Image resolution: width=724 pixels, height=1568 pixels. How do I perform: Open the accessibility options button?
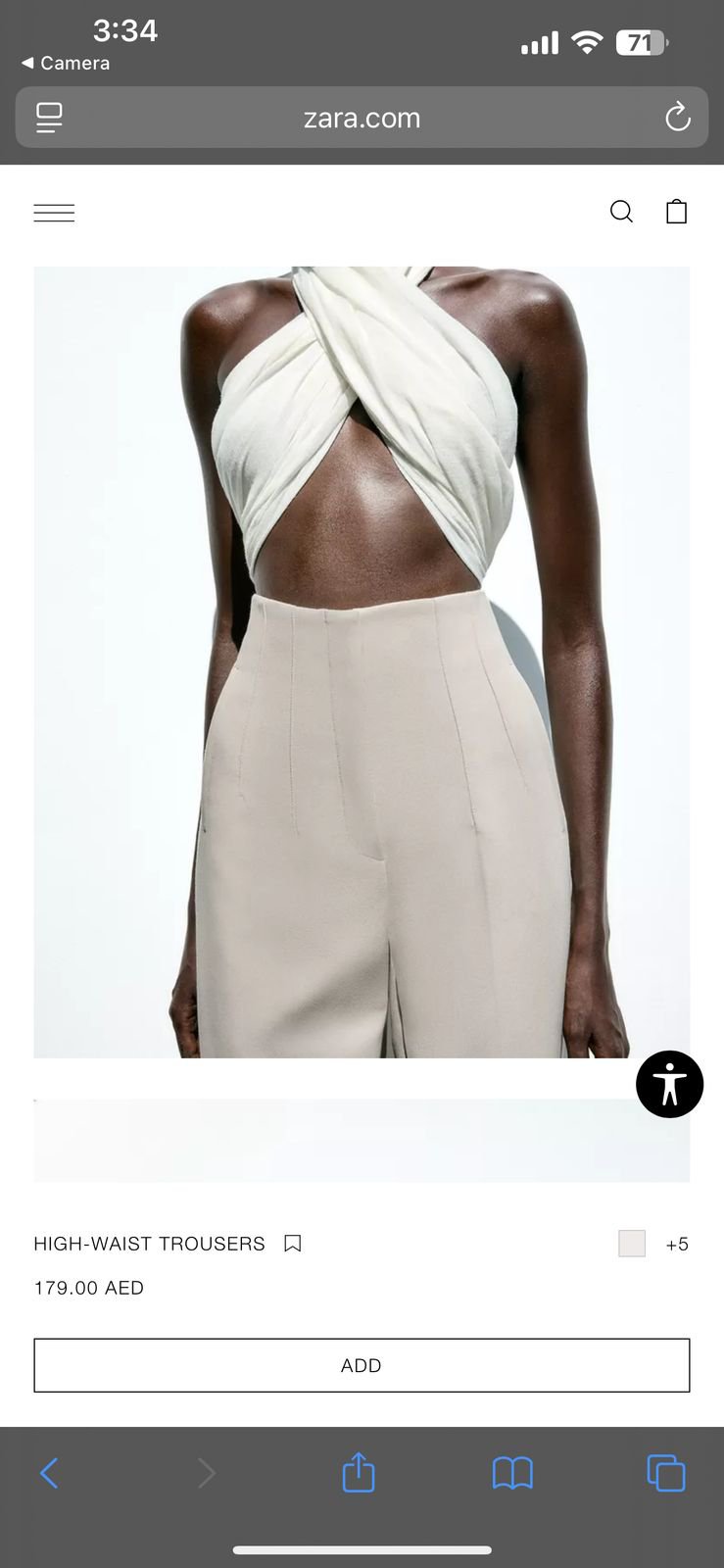pos(669,1084)
